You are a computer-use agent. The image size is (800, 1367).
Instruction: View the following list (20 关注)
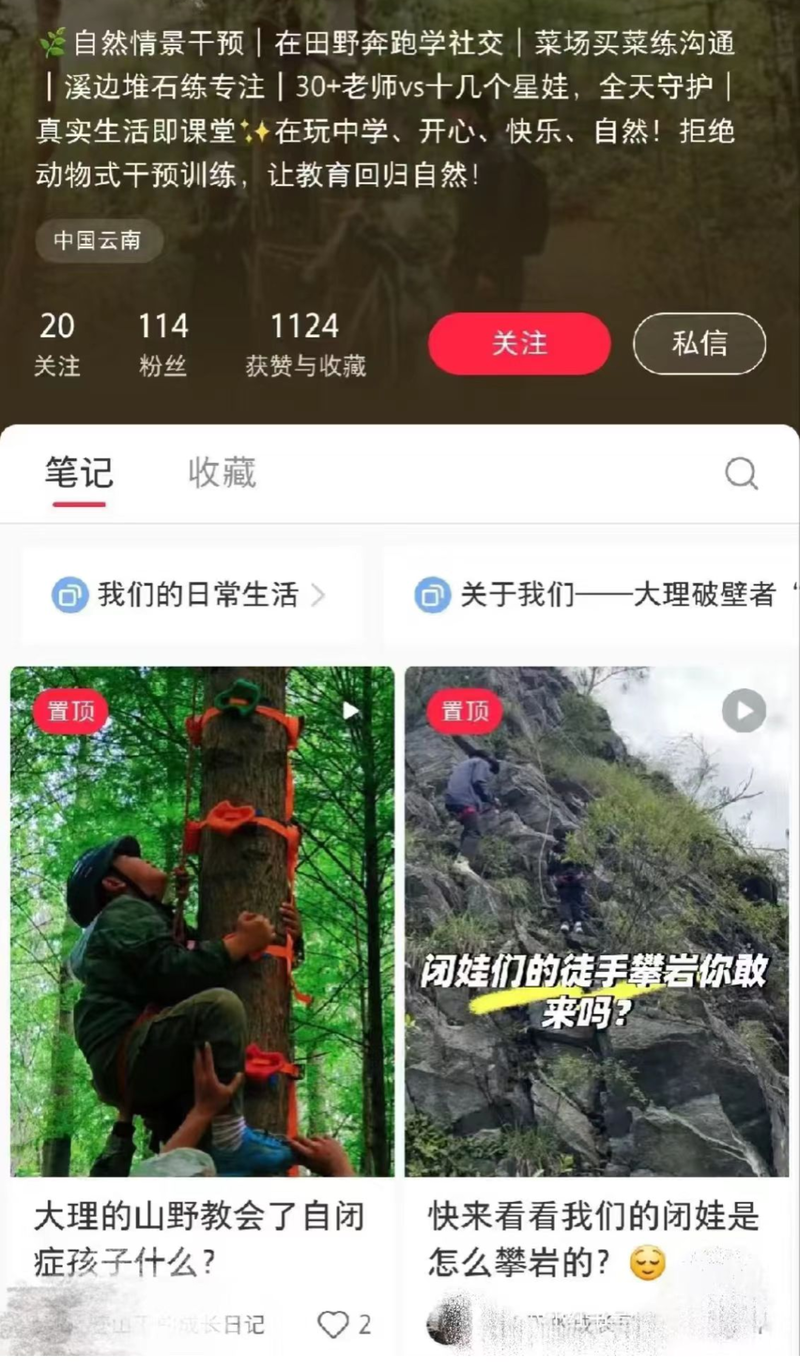pos(57,344)
